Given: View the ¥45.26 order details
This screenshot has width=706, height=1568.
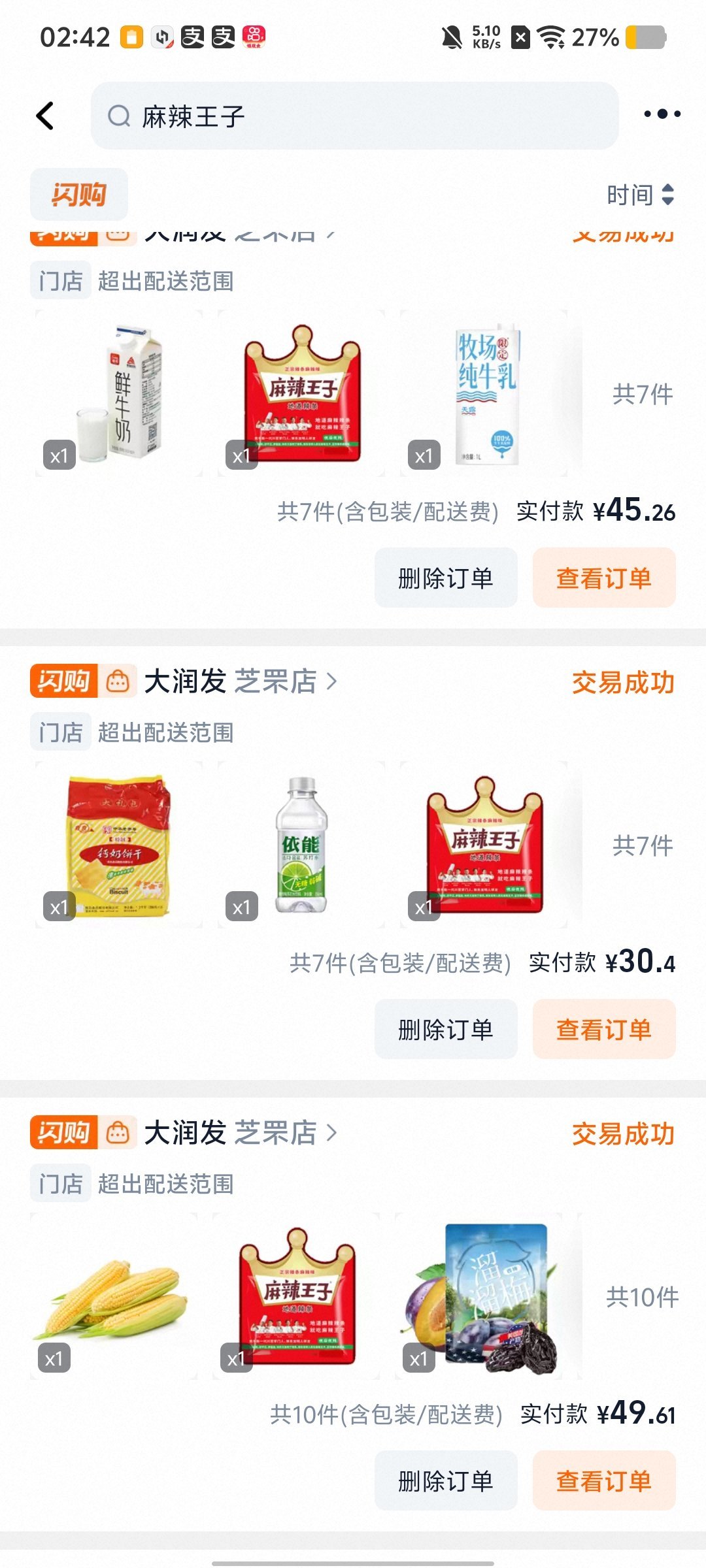Looking at the screenshot, I should (x=604, y=578).
